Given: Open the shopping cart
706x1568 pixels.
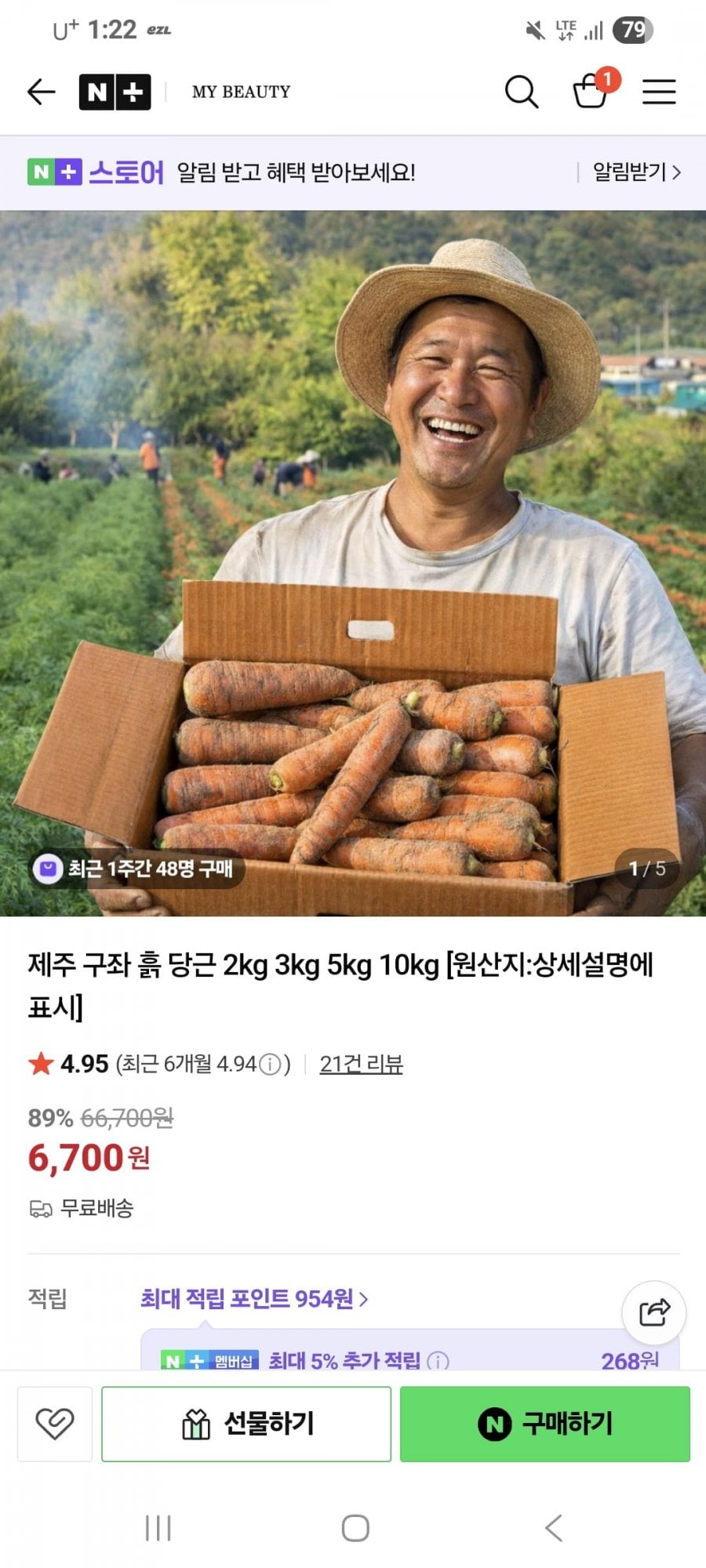Looking at the screenshot, I should pyautogui.click(x=589, y=92).
